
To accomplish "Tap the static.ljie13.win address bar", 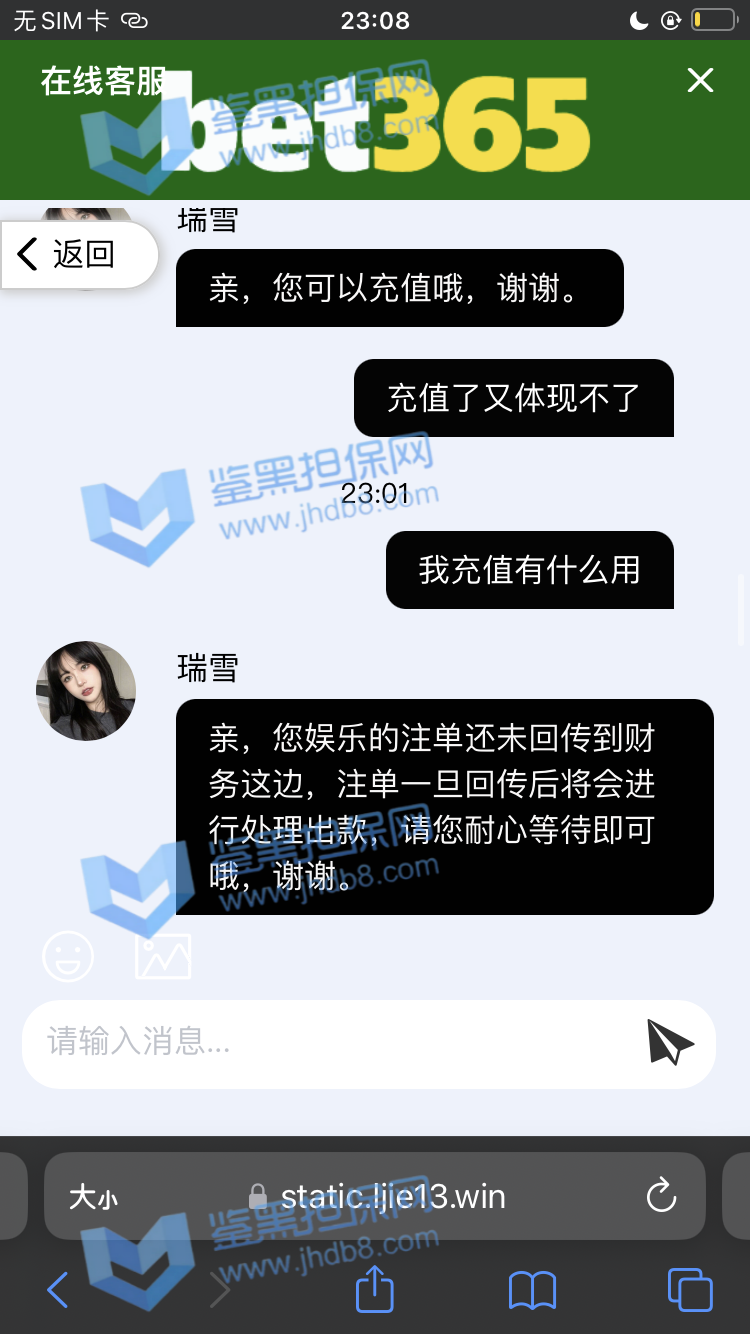I will click(x=392, y=1196).
